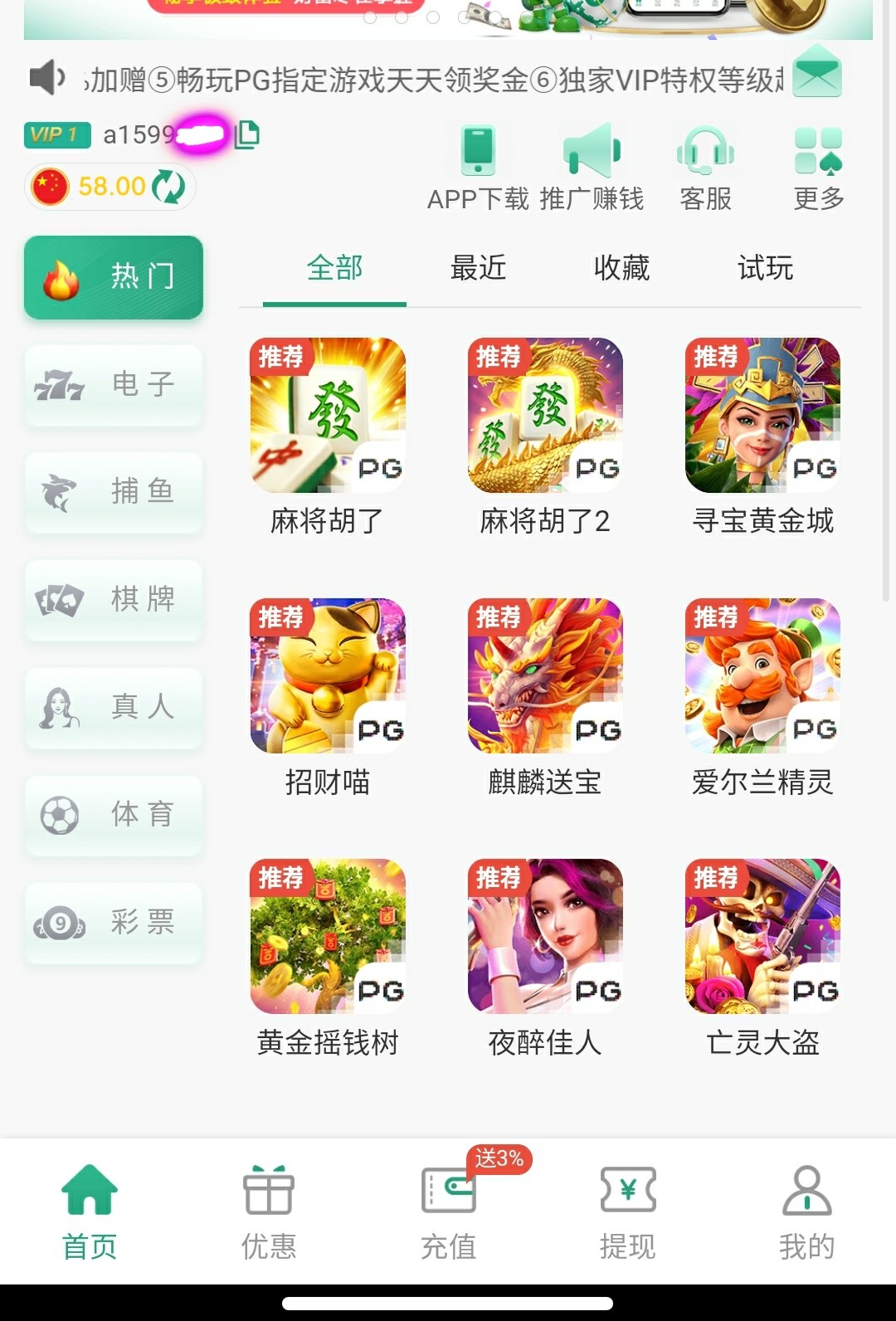
Task: Select the 棋牌 category
Action: (x=114, y=600)
